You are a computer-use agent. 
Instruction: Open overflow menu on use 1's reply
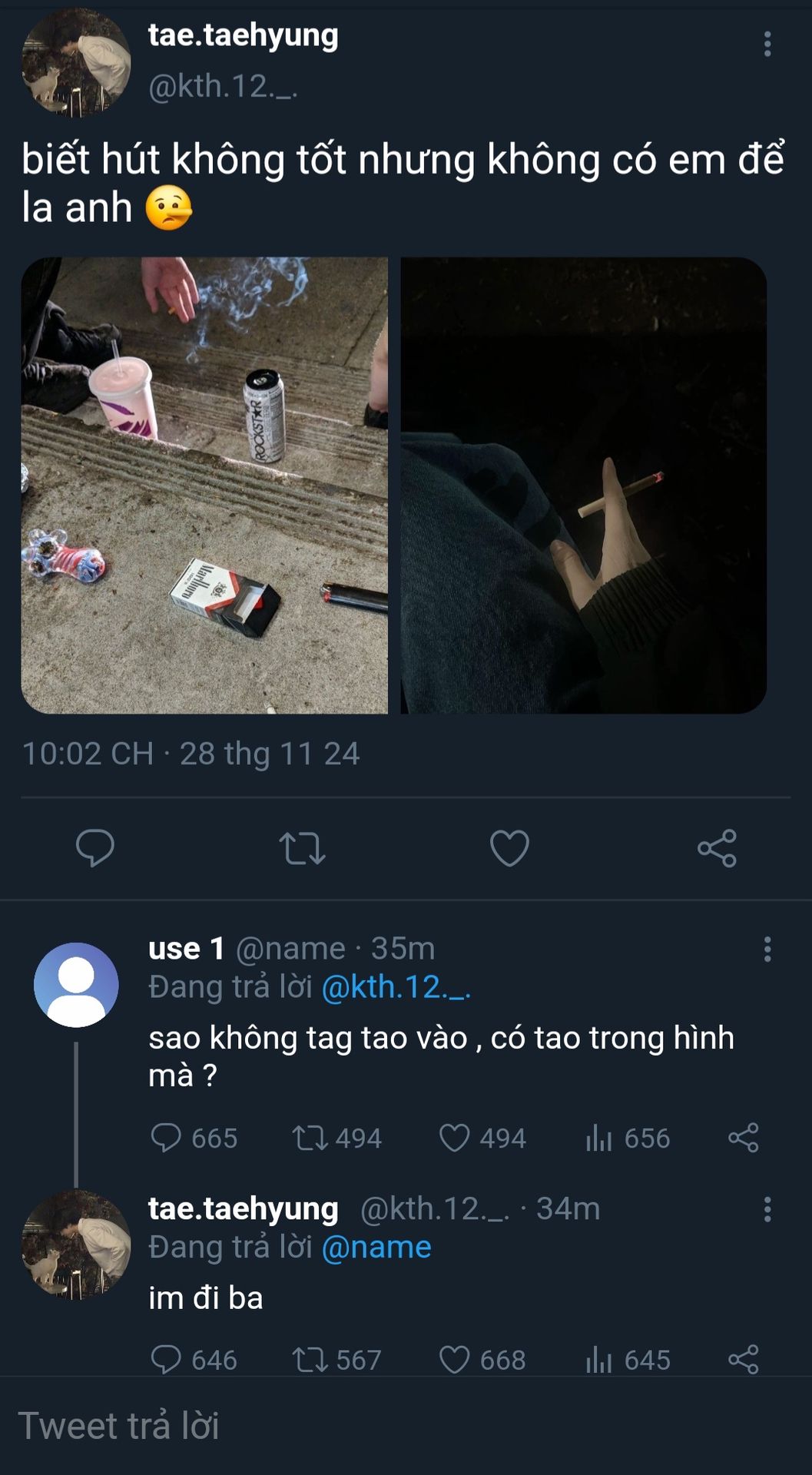(767, 950)
